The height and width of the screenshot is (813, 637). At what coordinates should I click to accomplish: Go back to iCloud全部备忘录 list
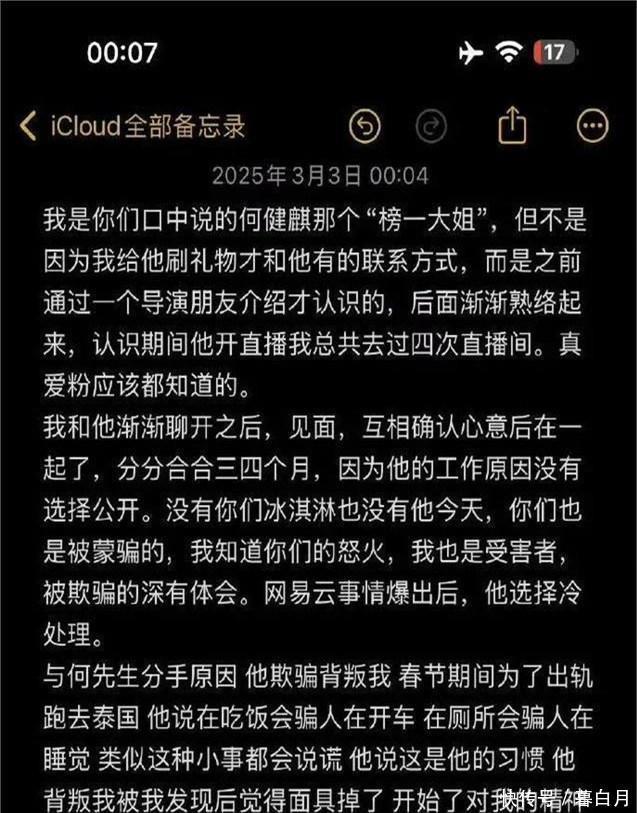tap(131, 125)
